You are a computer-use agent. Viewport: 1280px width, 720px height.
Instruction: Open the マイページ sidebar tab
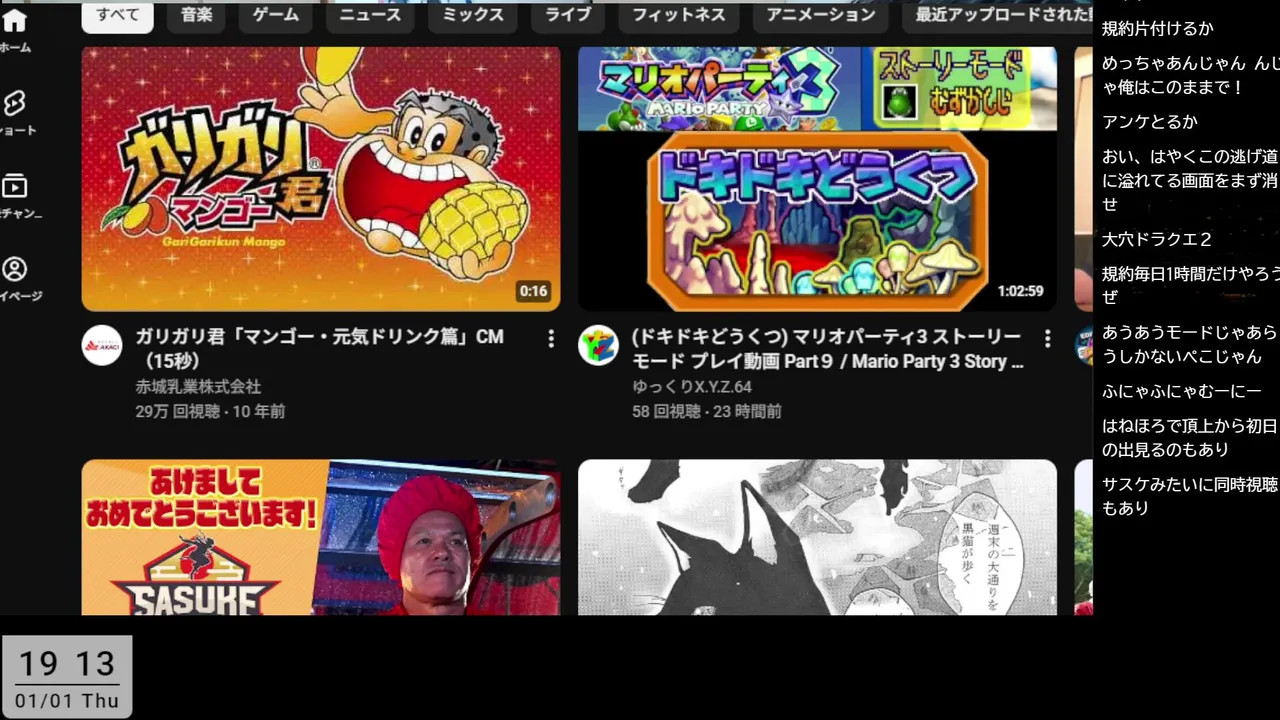click(14, 278)
